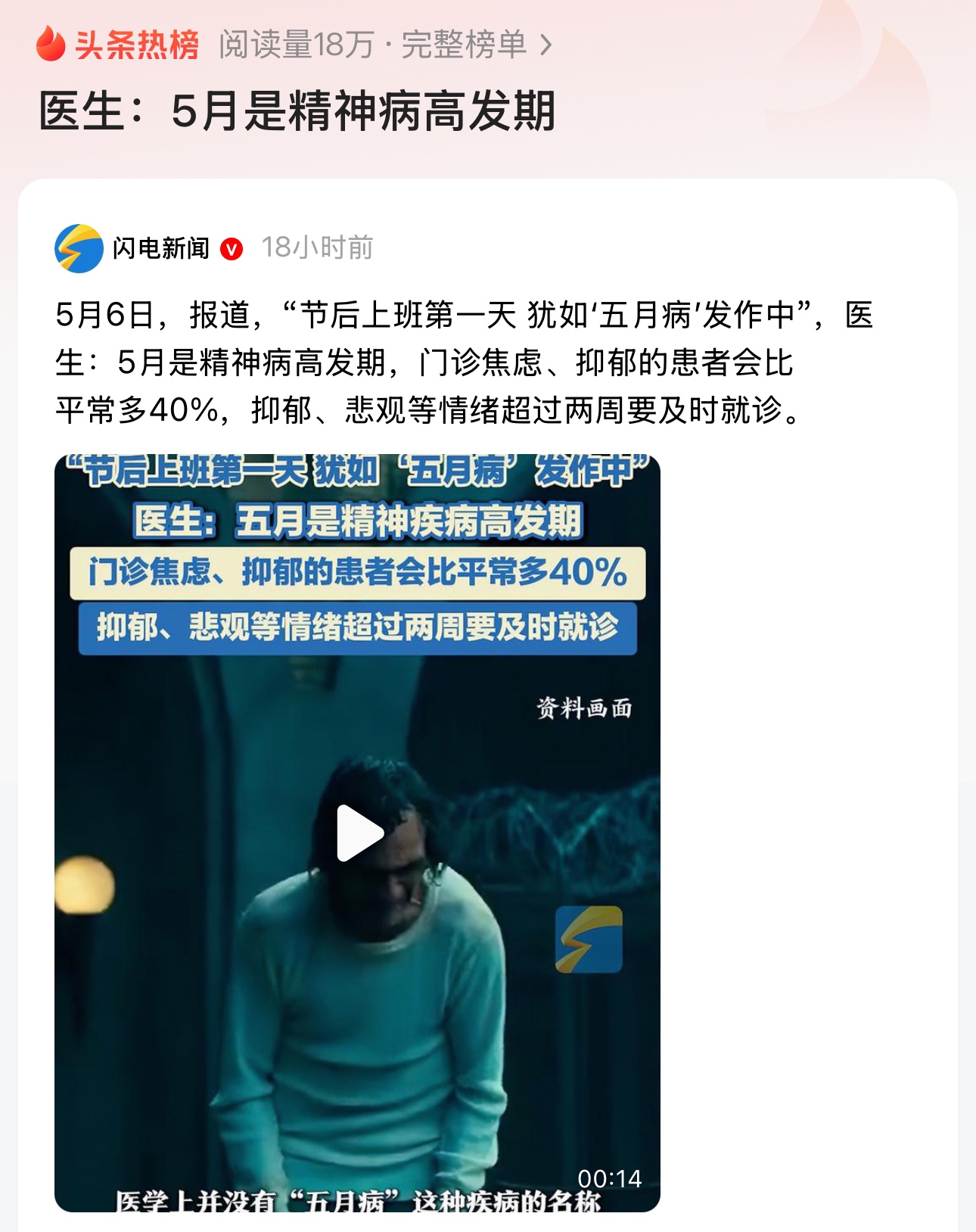Tap the 闪电新闻 account name
Screen dimensions: 976x1232
pos(160,248)
